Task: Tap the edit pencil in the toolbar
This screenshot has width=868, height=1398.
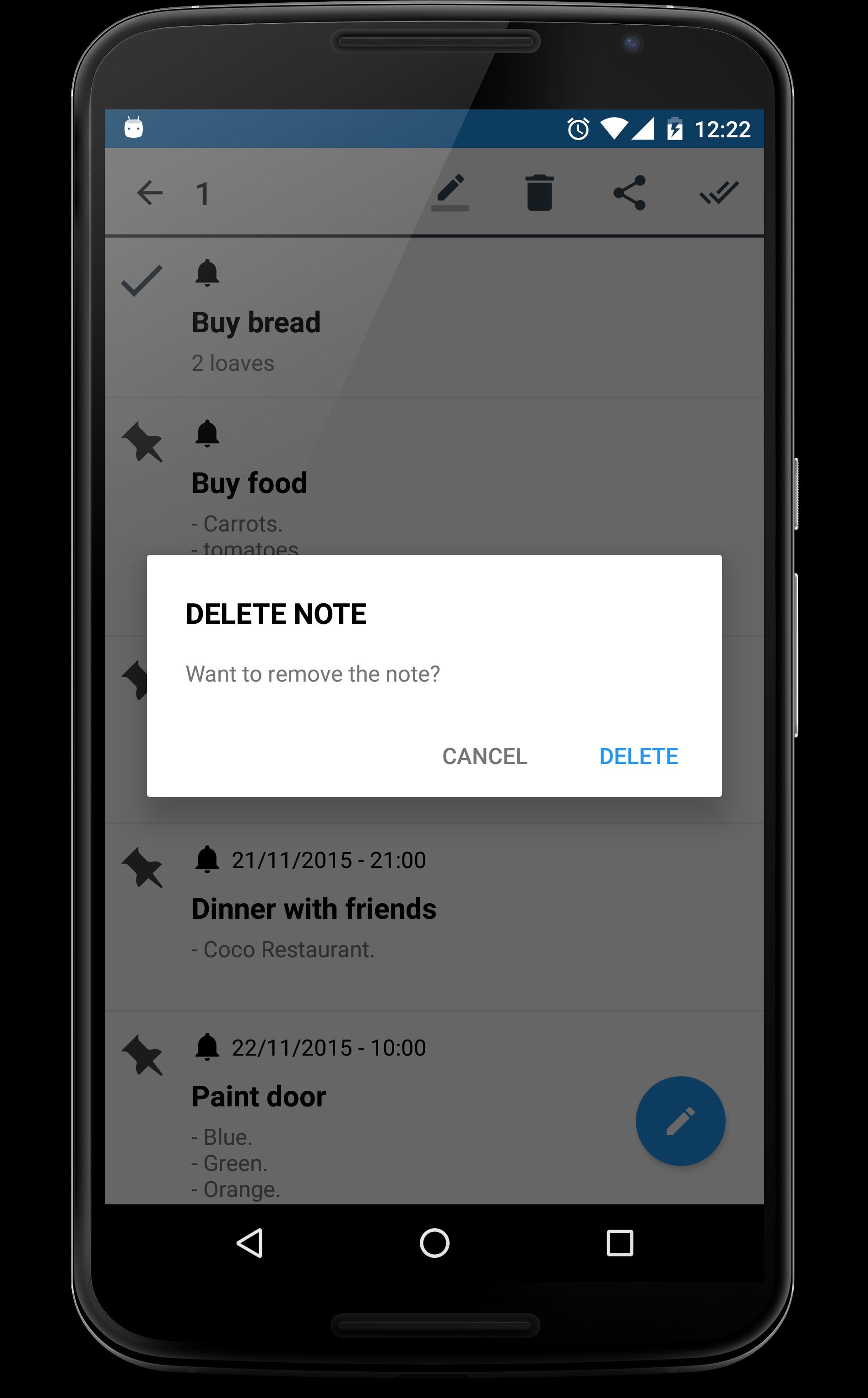Action: tap(450, 193)
